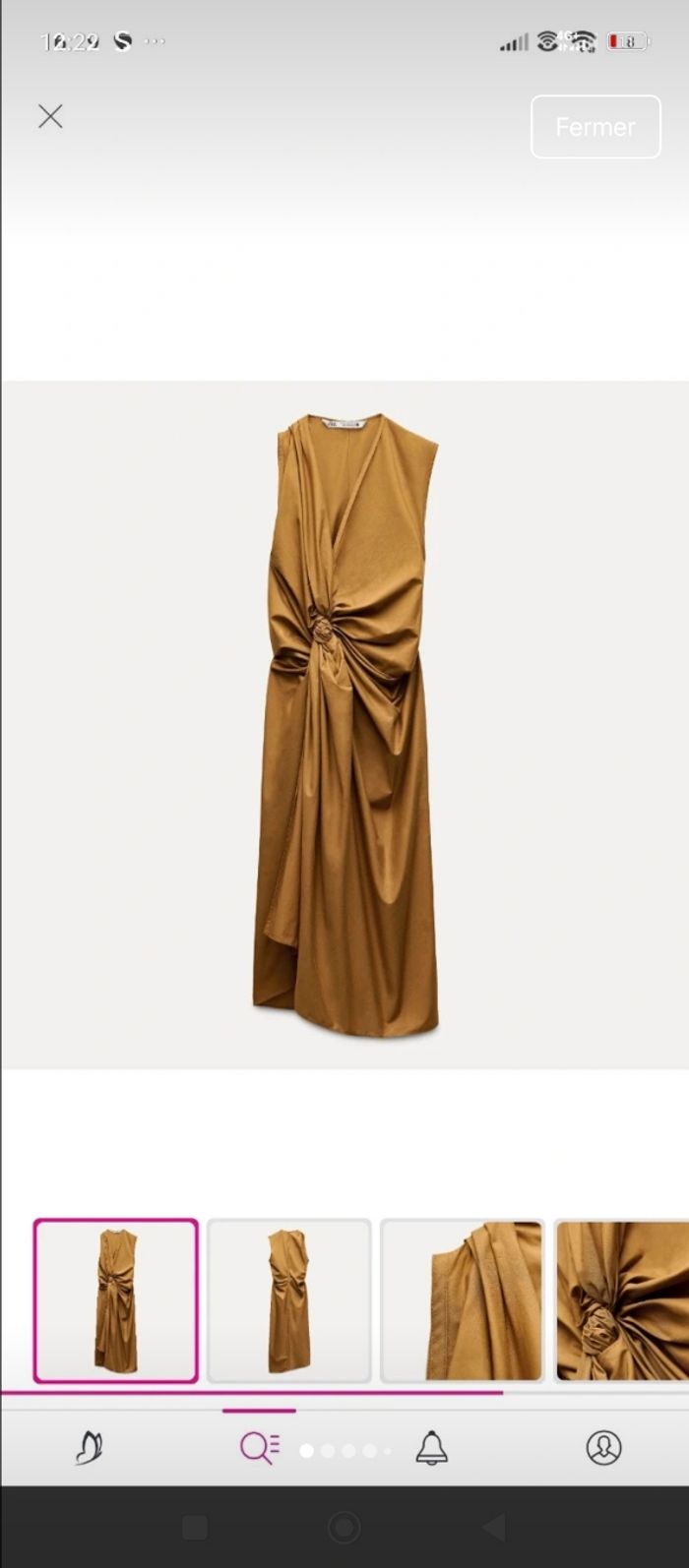This screenshot has height=1568, width=689.
Task: Open the notifications bell
Action: coord(431,1447)
